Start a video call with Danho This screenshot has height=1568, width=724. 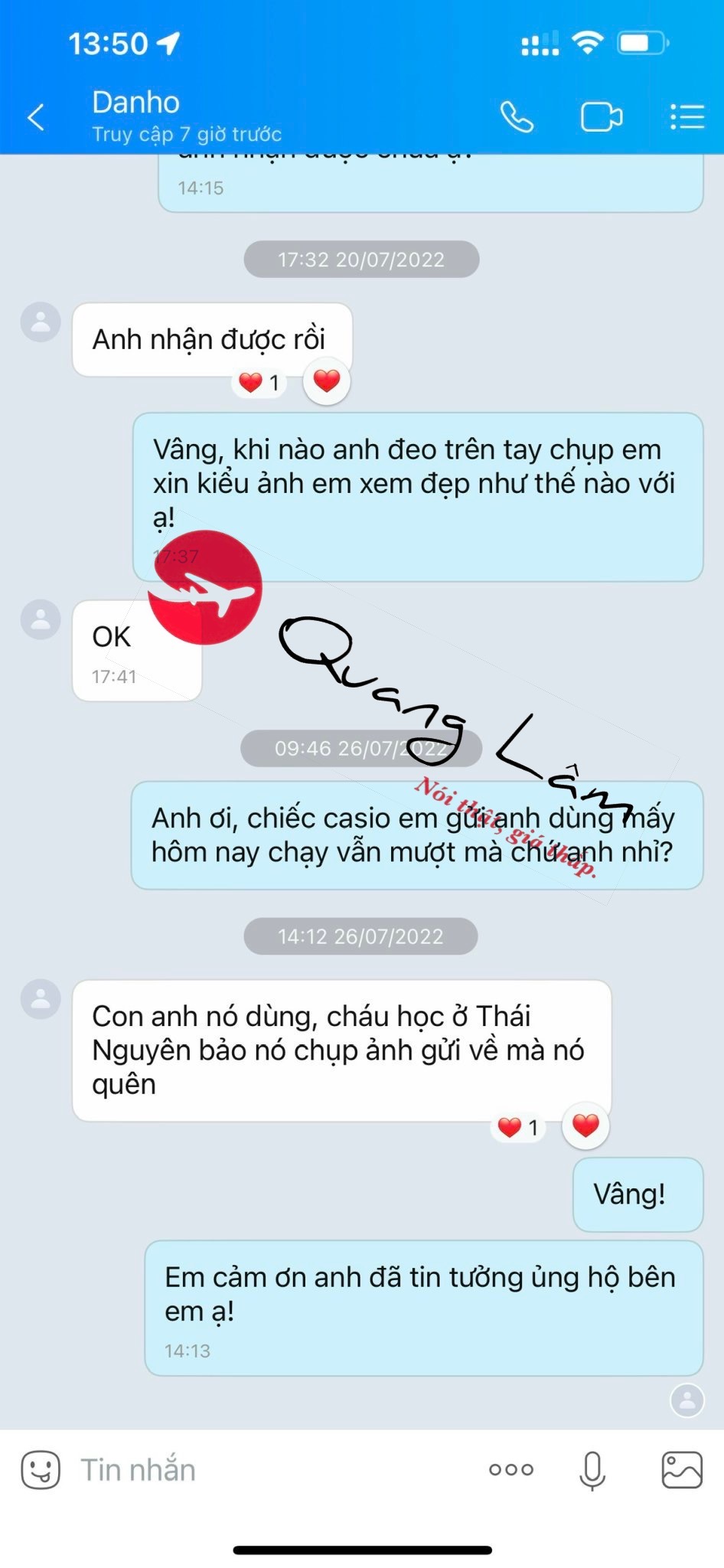click(601, 118)
